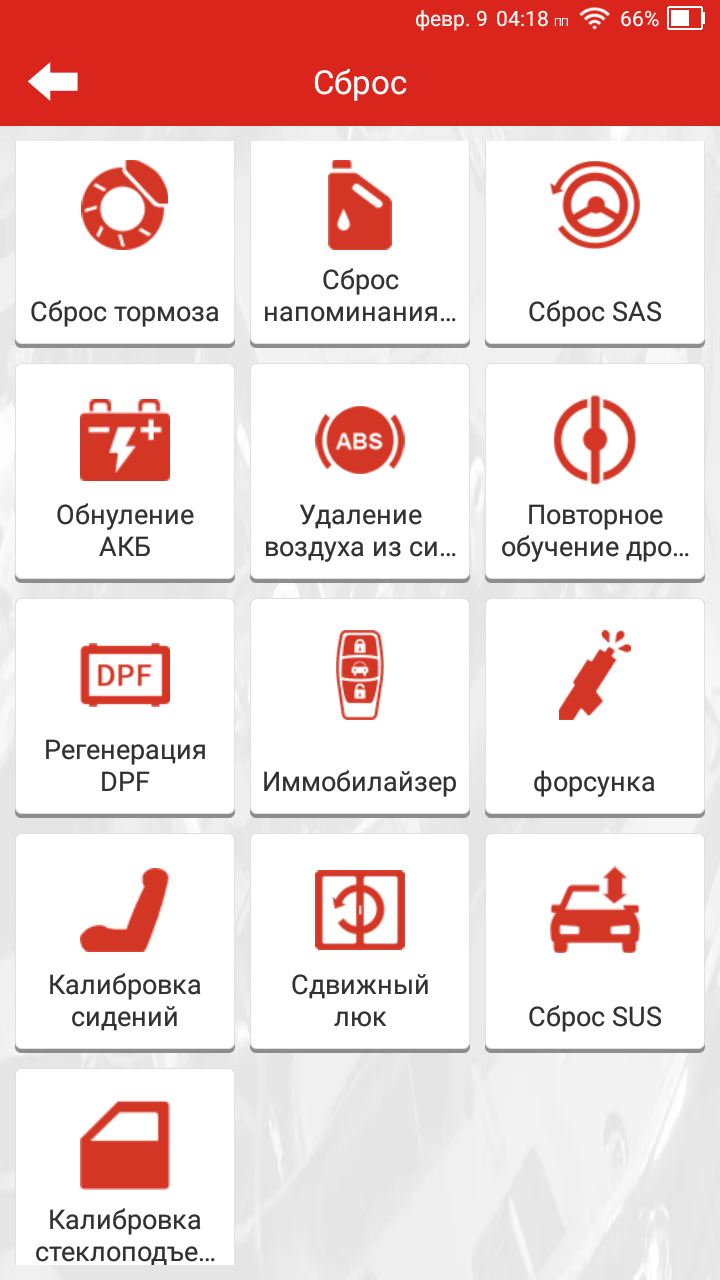Choose Обнуление АКБ battery reset
Image resolution: width=720 pixels, height=1280 pixels.
125,471
